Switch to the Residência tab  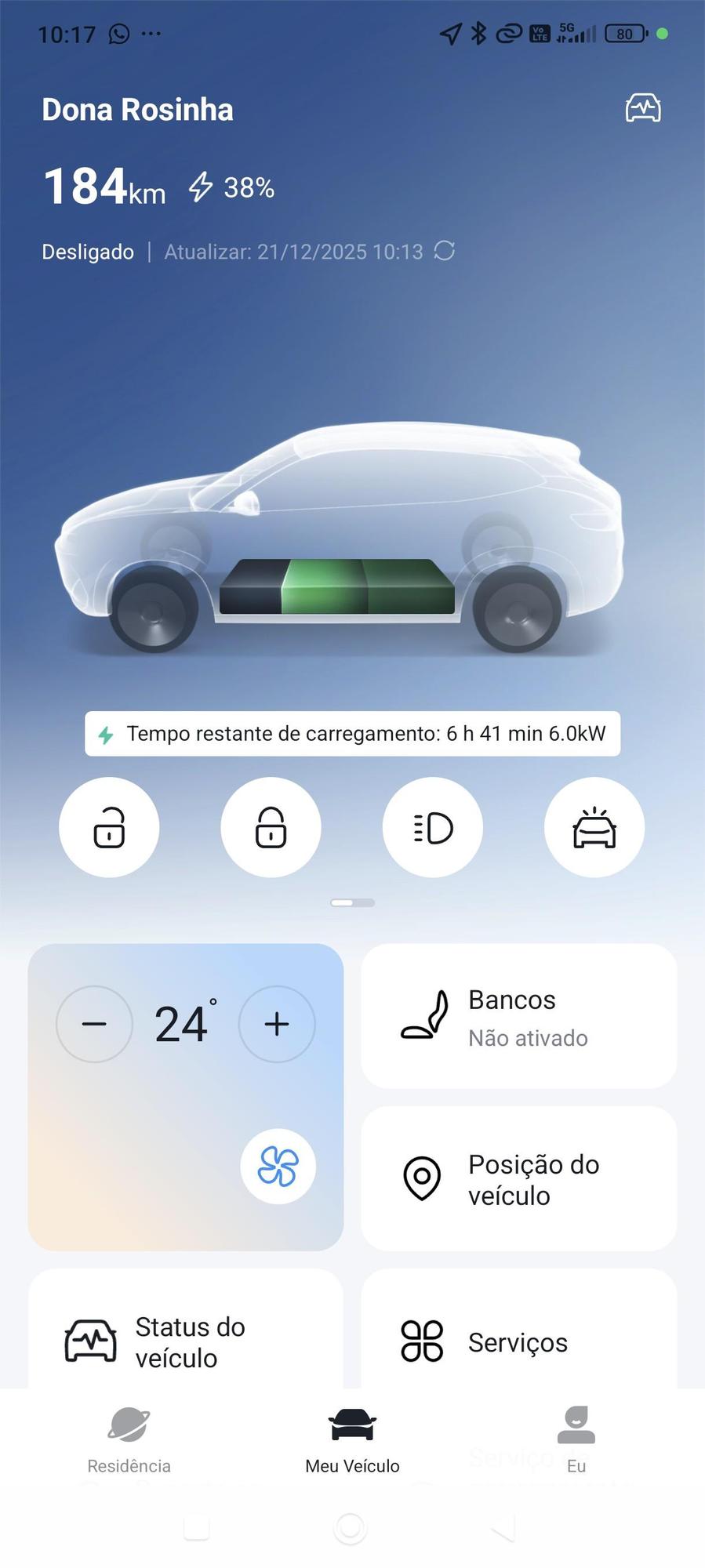(129, 1440)
